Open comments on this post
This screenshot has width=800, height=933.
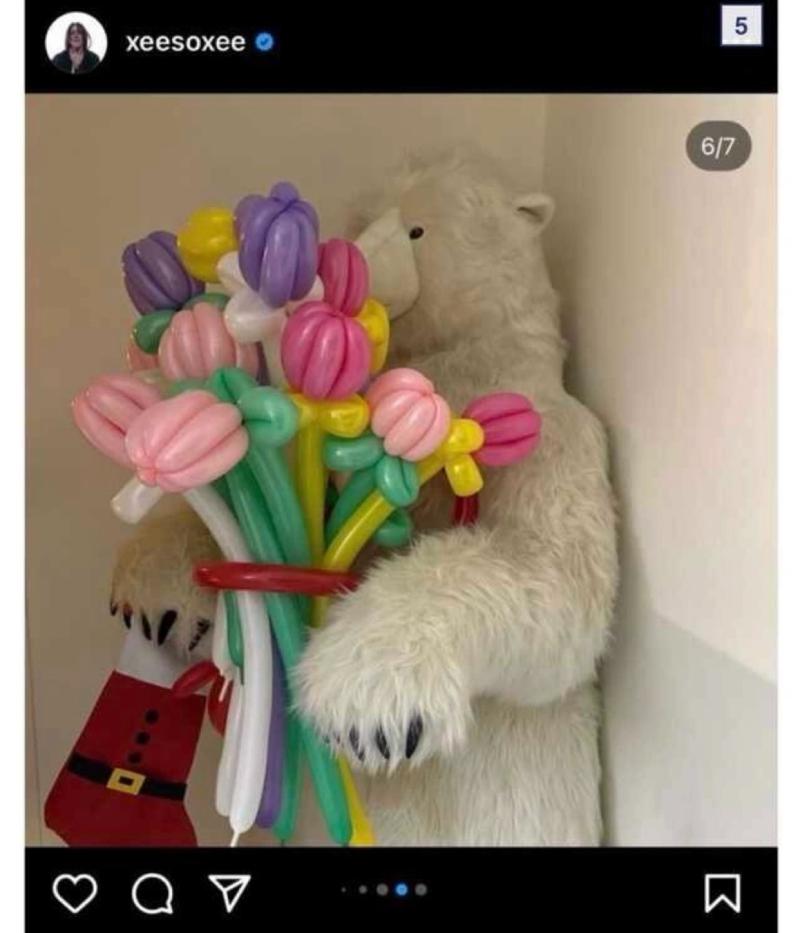(151, 892)
